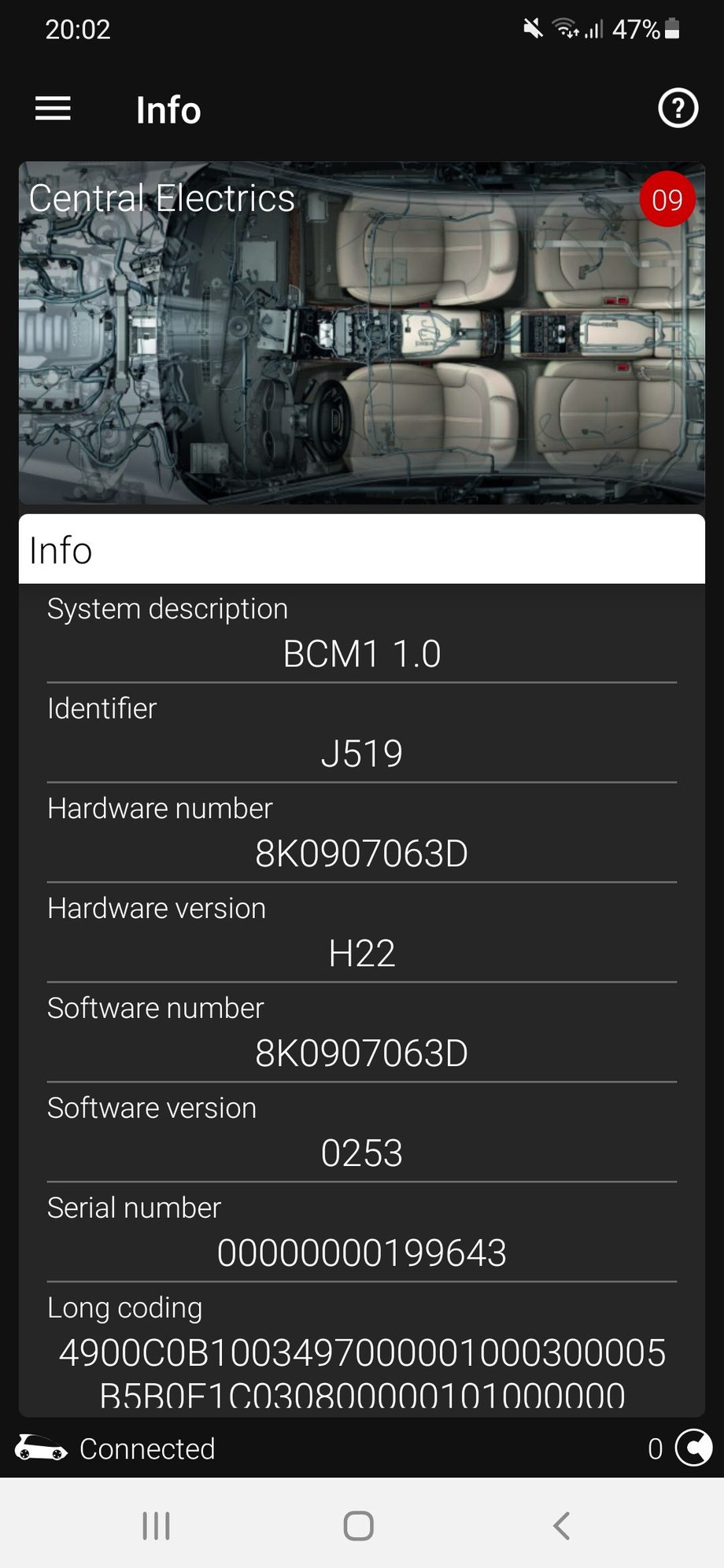
Task: Select the BCM1 1.0 system description value
Action: pyautogui.click(x=362, y=653)
